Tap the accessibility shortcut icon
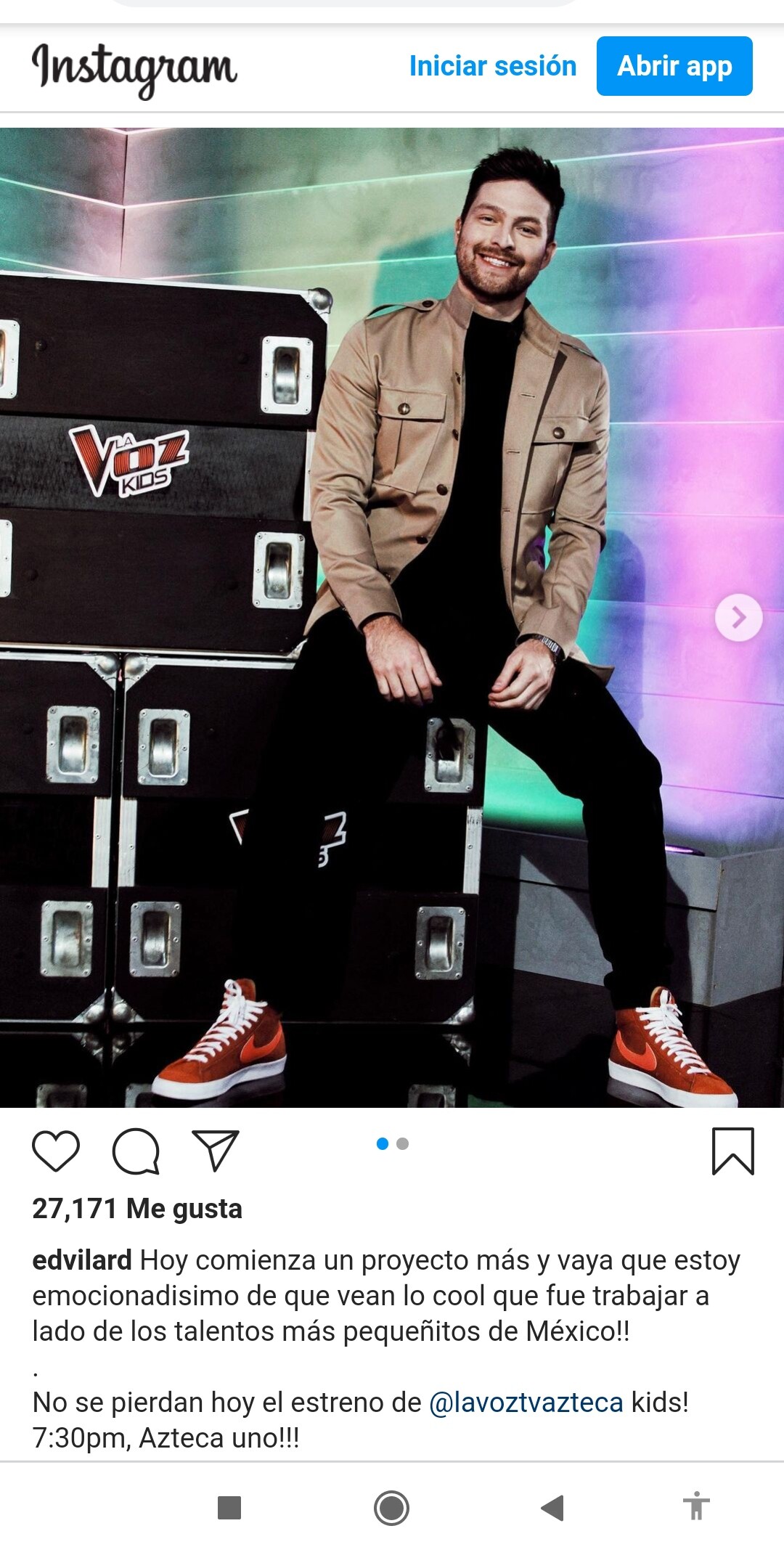This screenshot has width=784, height=1555. pyautogui.click(x=696, y=1506)
